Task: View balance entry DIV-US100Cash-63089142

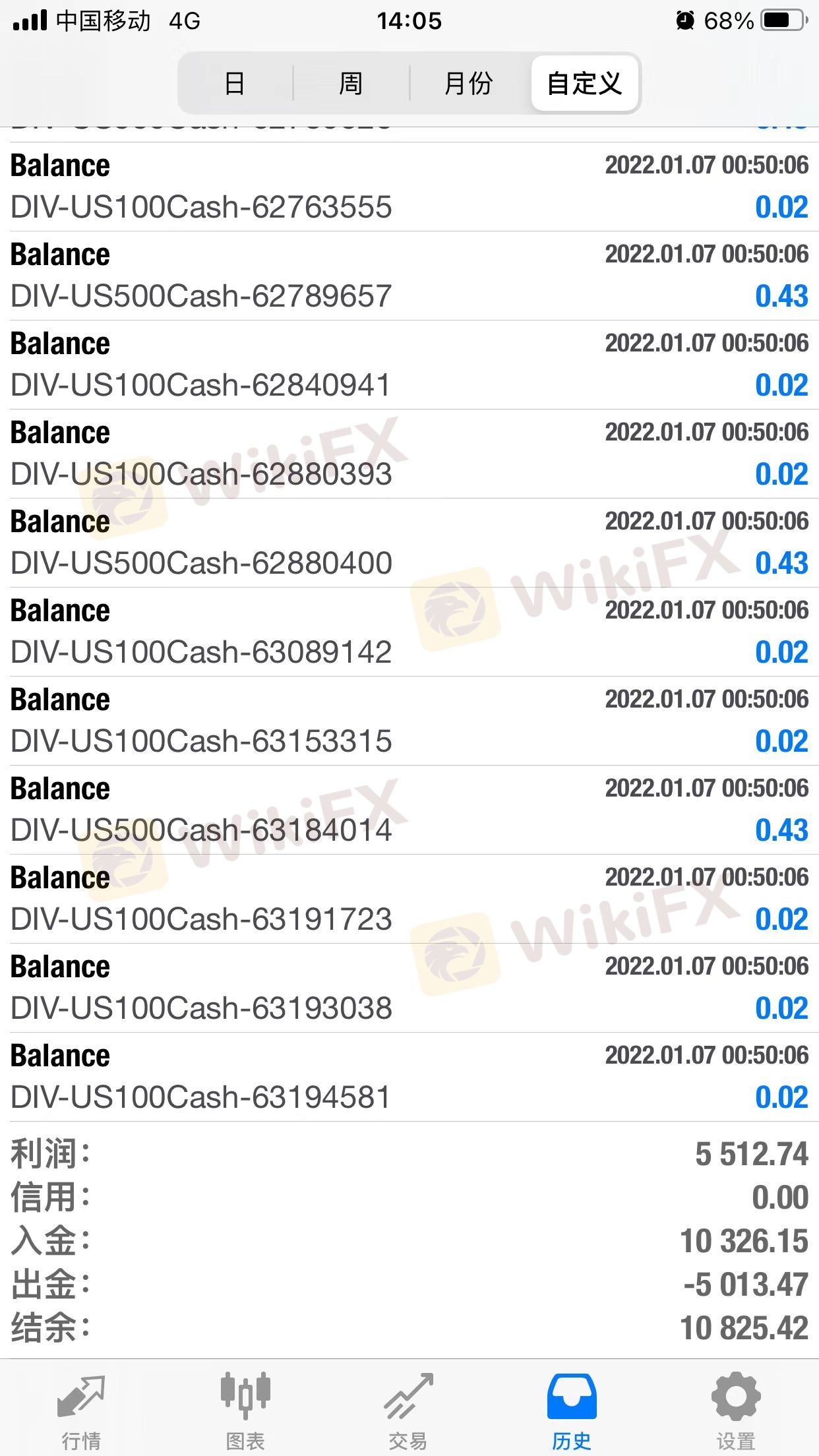Action: pos(409,632)
